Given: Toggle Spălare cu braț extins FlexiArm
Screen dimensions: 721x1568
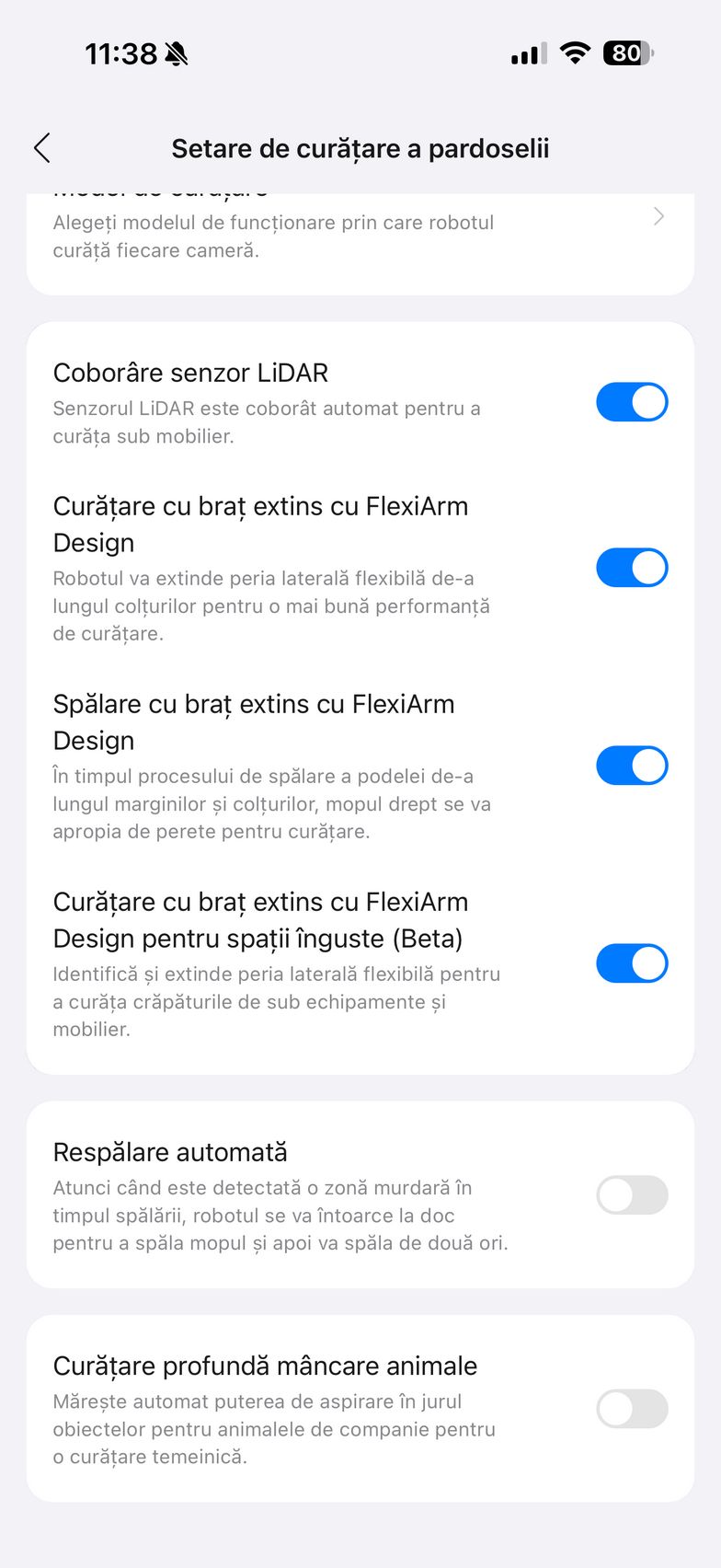Looking at the screenshot, I should (632, 766).
